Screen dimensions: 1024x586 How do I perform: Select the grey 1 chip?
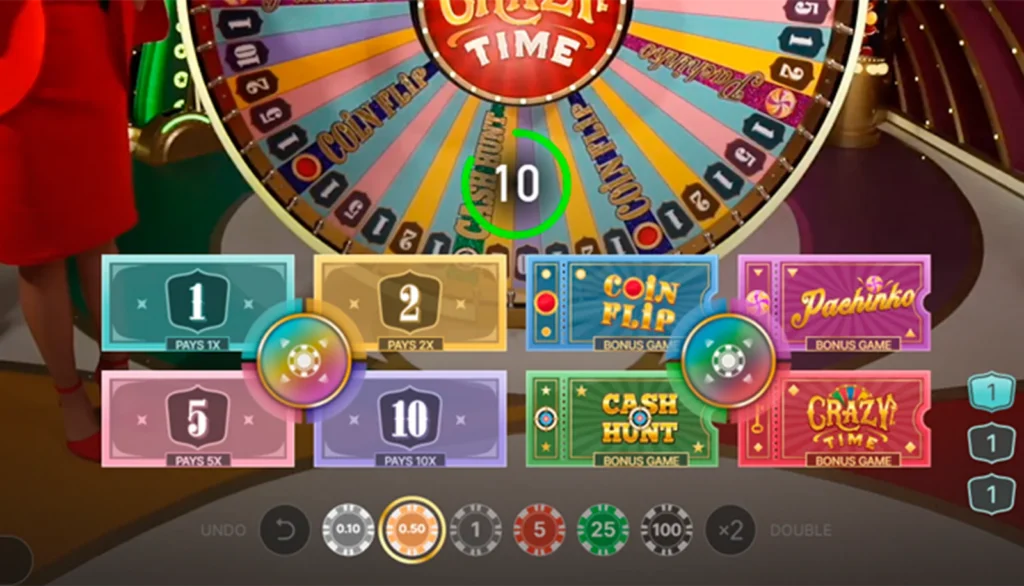[476, 529]
